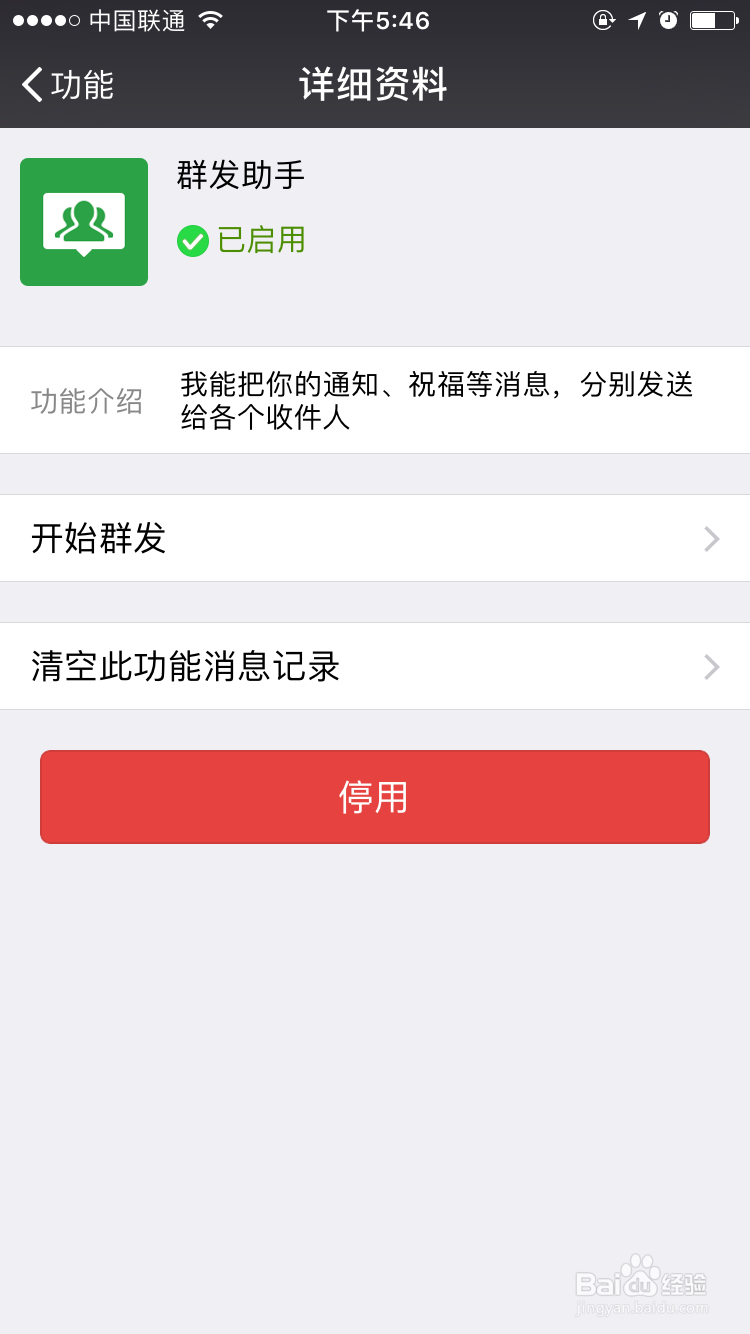Tap the green checkmark next to 已启用
The width and height of the screenshot is (750, 1334).
click(192, 241)
